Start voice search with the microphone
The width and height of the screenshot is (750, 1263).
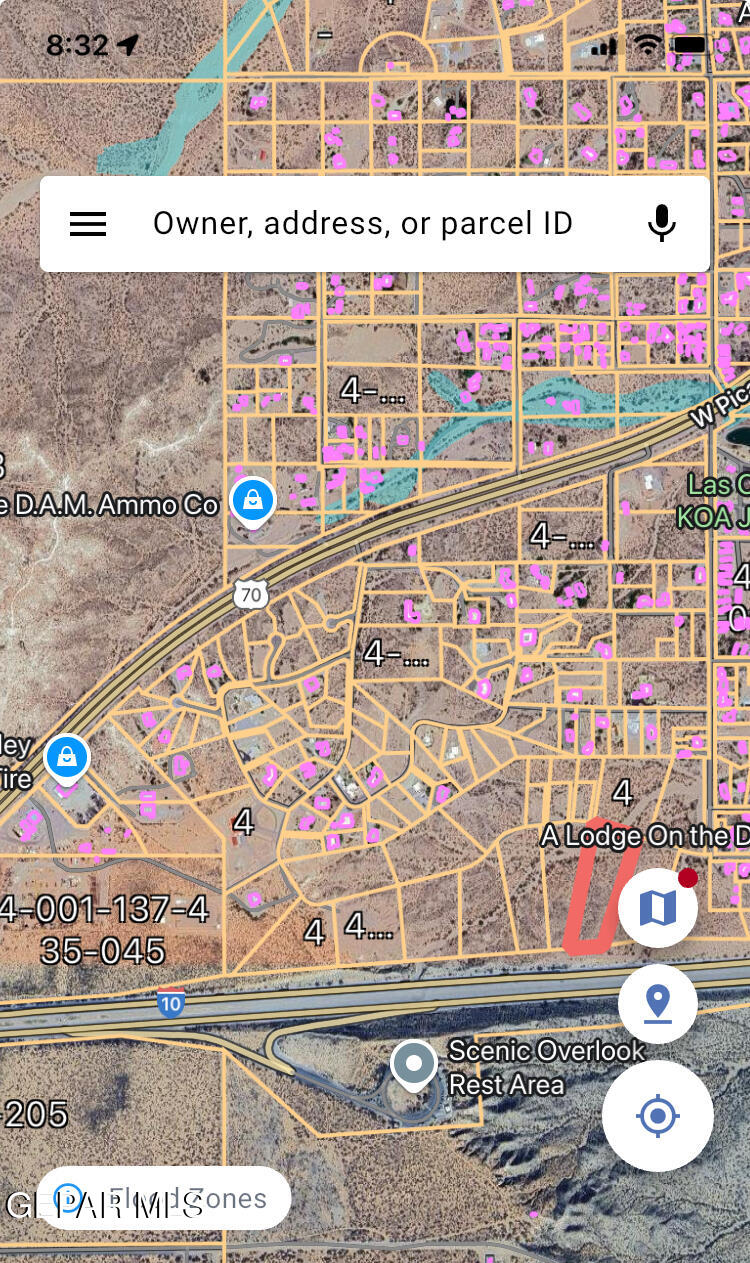point(661,224)
